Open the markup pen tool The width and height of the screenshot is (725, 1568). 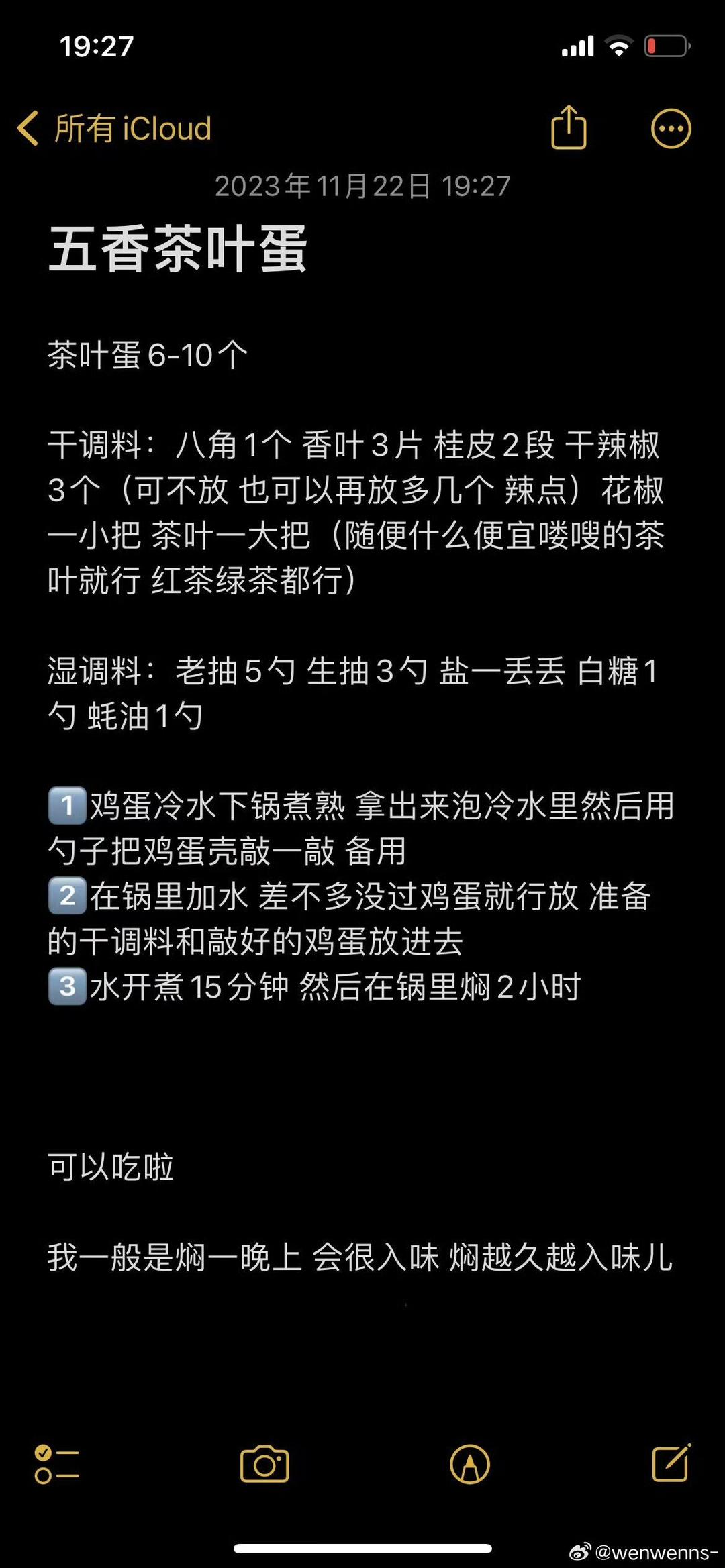(470, 1464)
